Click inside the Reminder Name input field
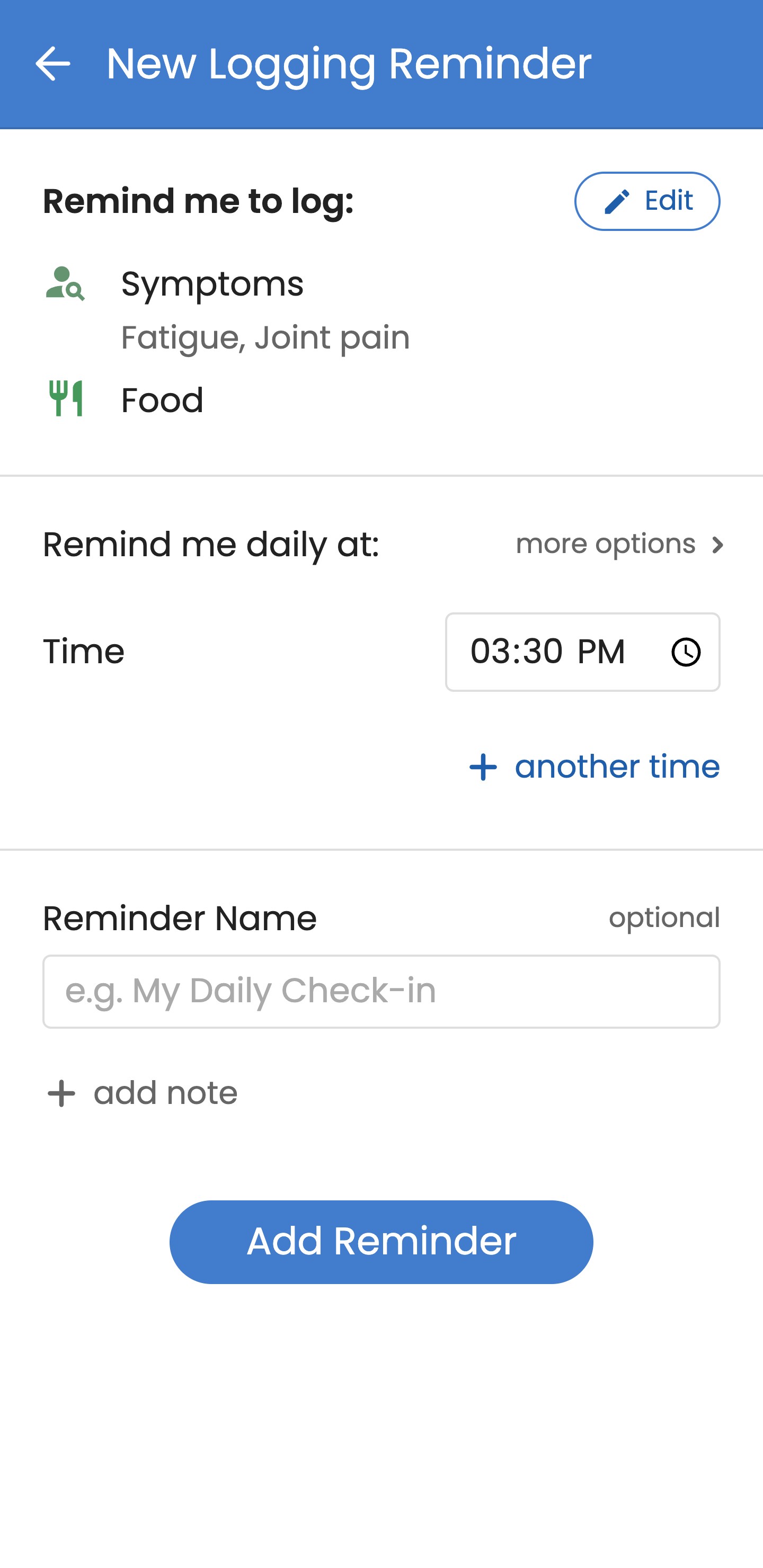The height and width of the screenshot is (1568, 763). (x=381, y=992)
